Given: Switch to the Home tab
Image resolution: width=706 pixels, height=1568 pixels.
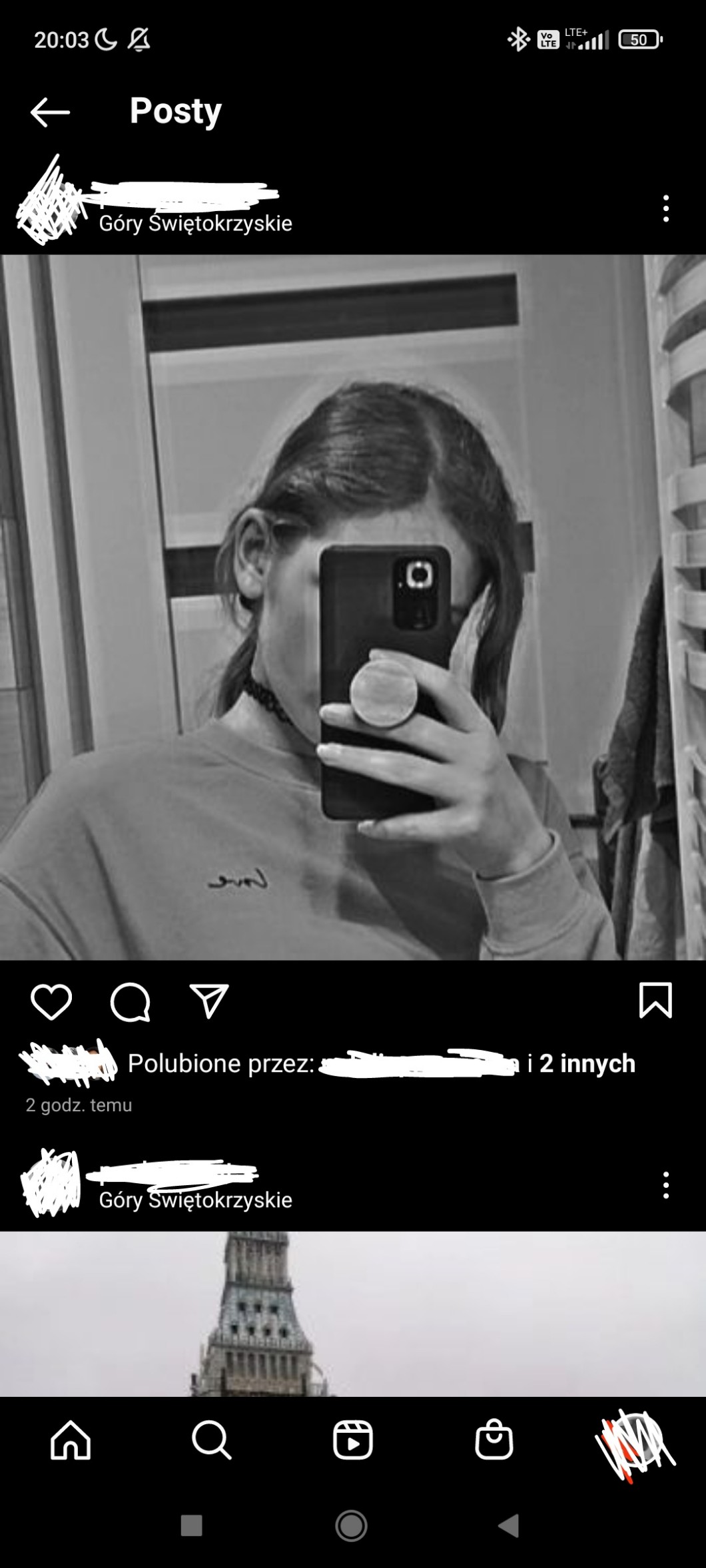Looking at the screenshot, I should pos(71,1441).
